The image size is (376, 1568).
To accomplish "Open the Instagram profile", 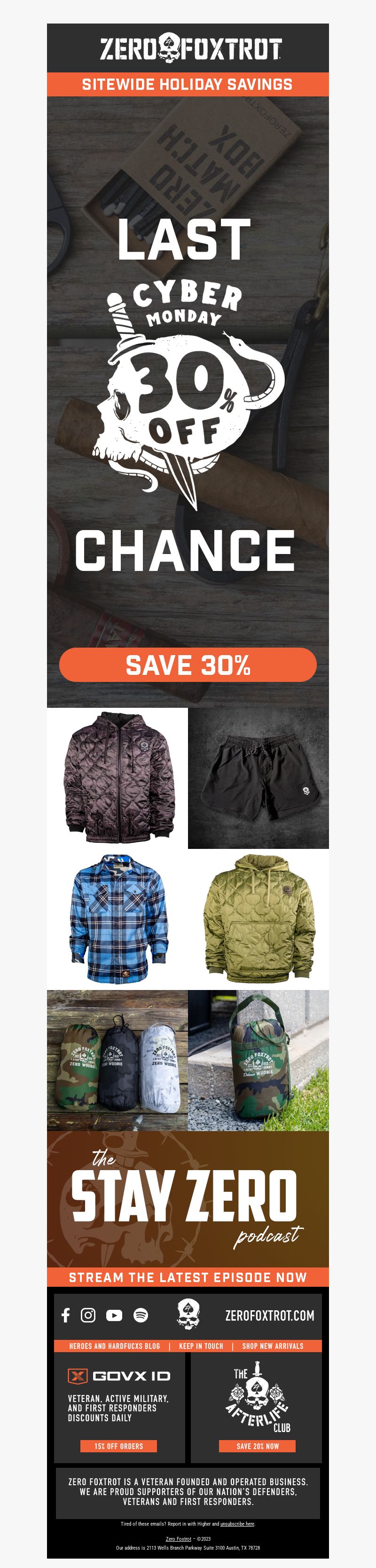I will click(88, 1315).
